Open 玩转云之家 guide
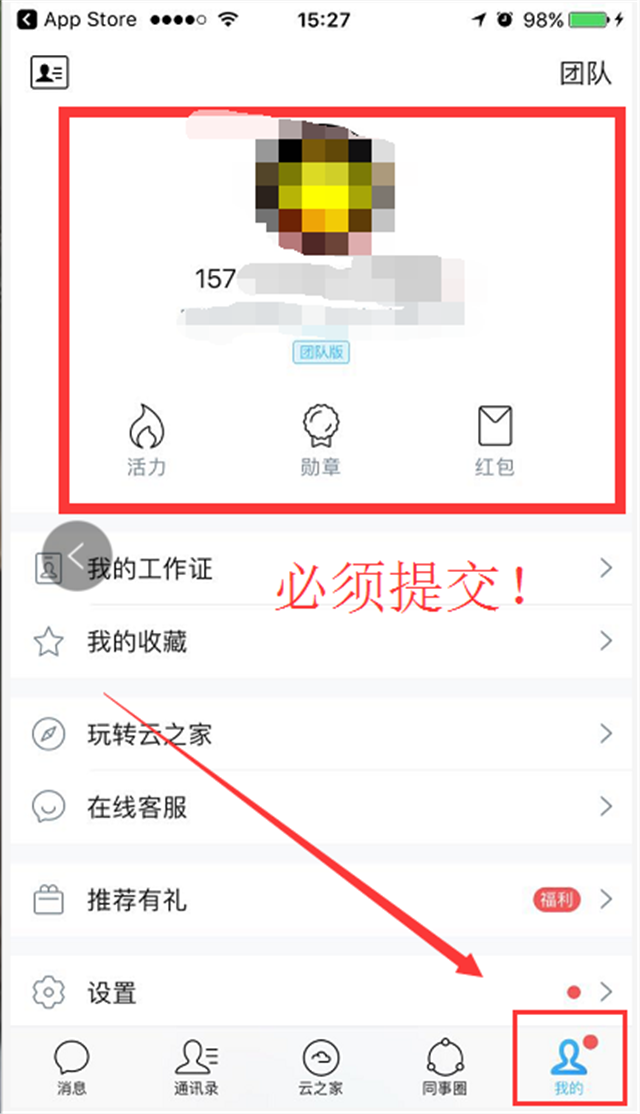The height and width of the screenshot is (1114, 640). 321,734
